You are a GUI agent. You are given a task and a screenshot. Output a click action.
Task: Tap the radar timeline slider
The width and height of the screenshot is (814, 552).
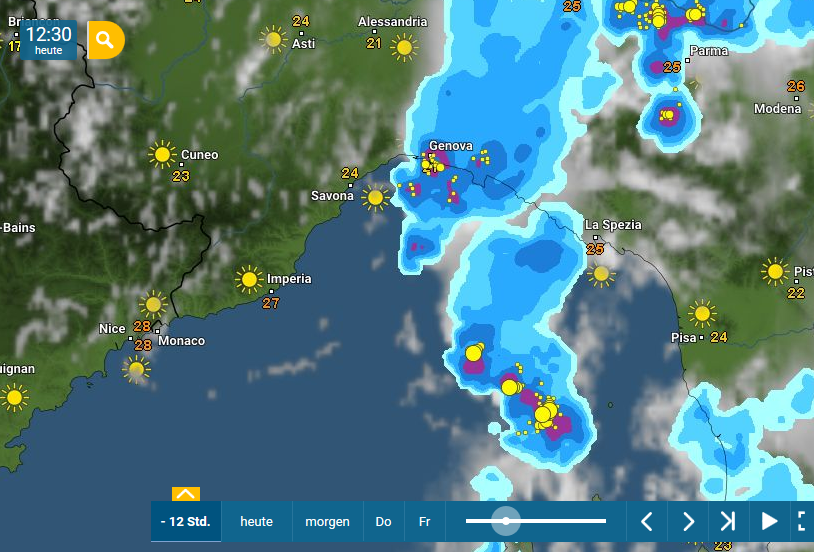coord(536,521)
